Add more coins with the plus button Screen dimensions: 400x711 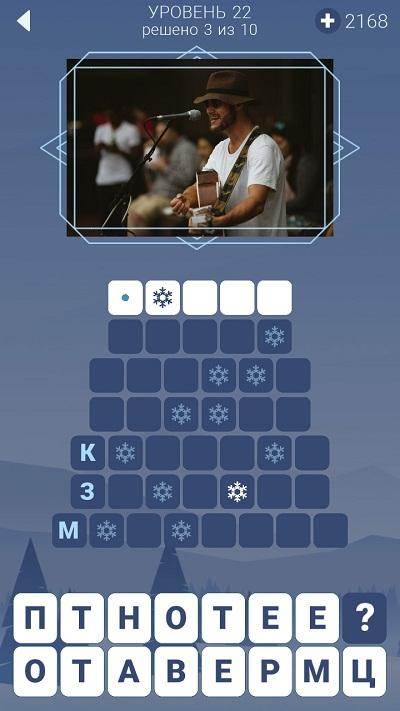(327, 21)
